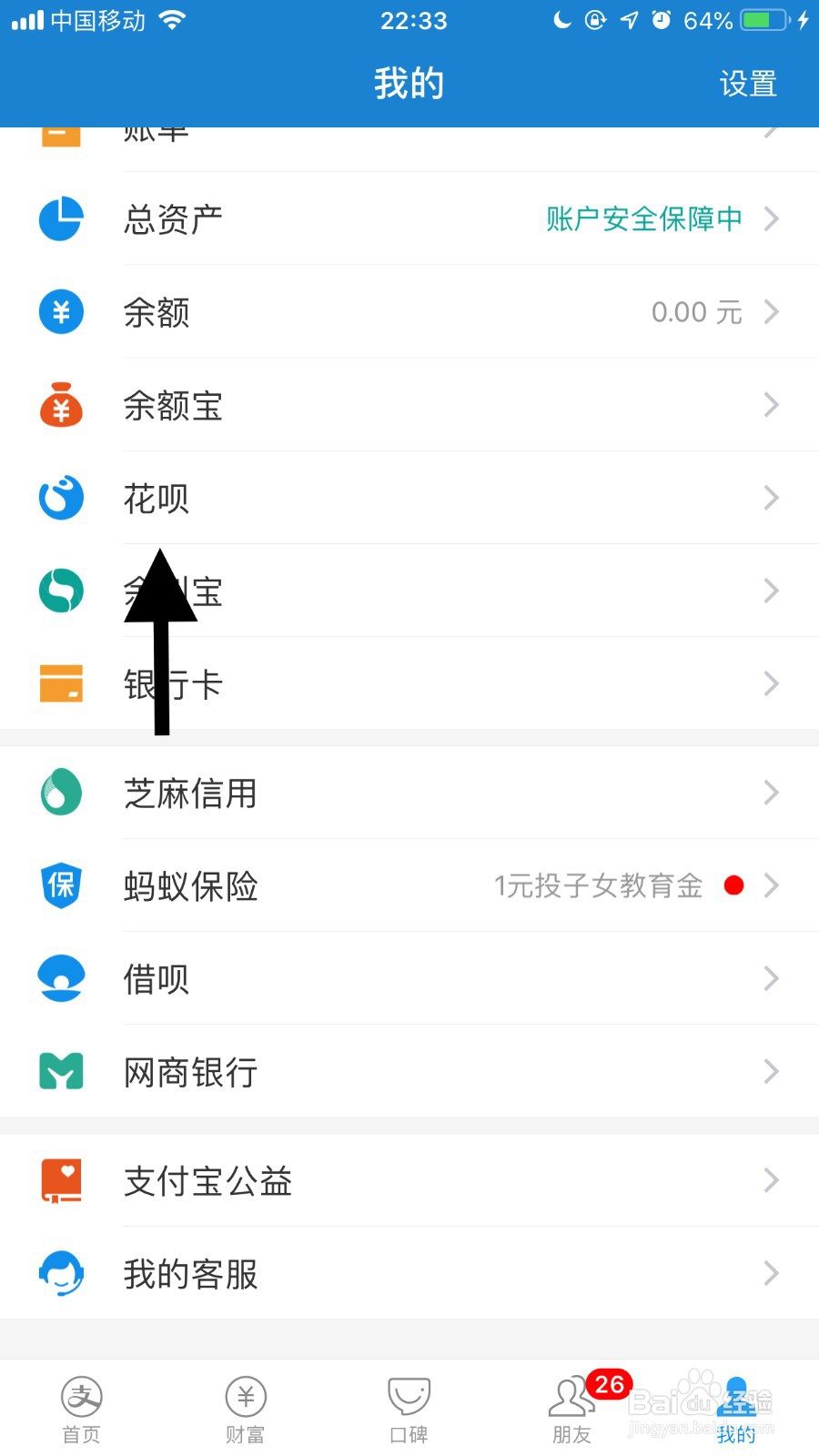The height and width of the screenshot is (1456, 819).
Task: Select the 余额宝 money bag icon
Action: click(x=60, y=405)
